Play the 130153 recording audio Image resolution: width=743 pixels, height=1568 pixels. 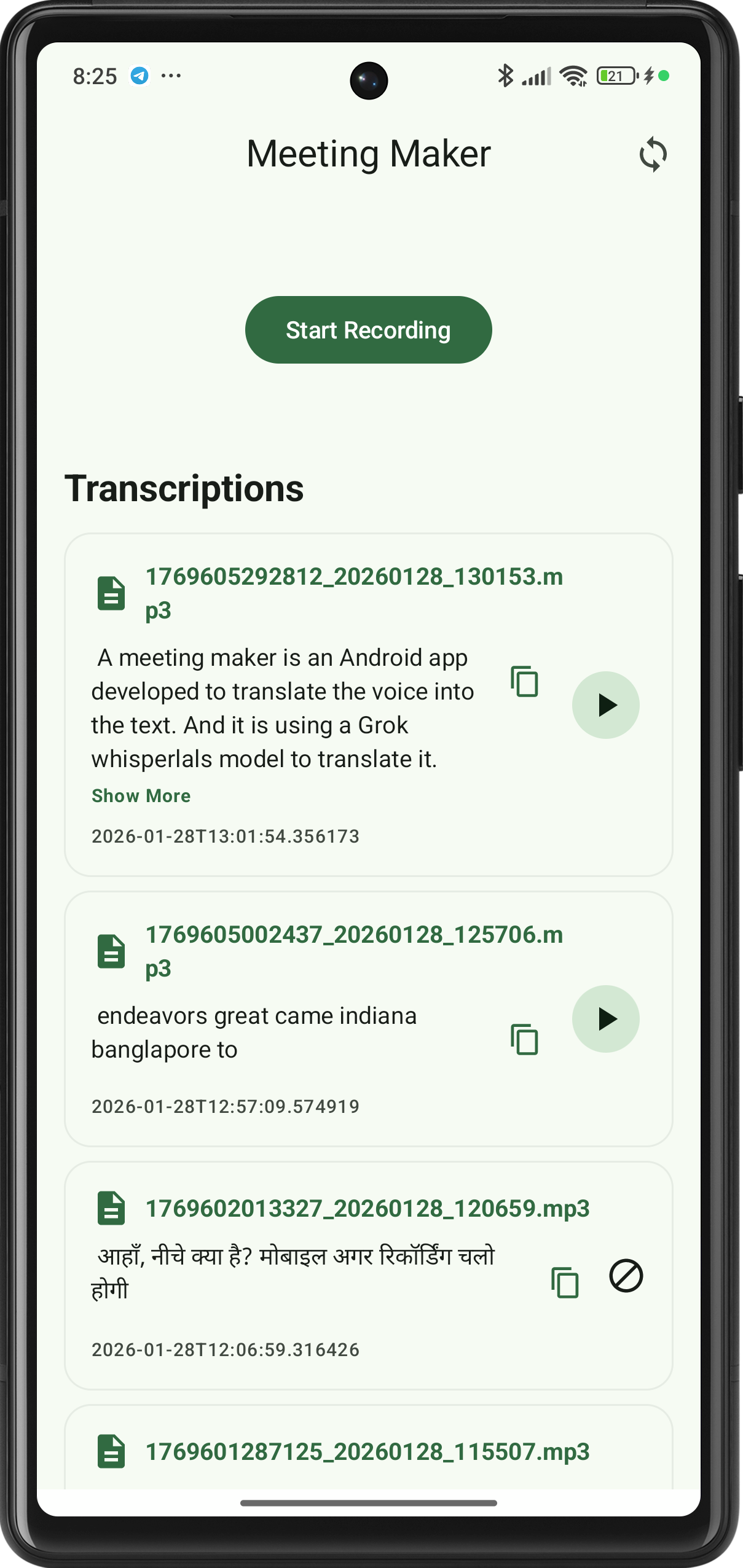(x=605, y=704)
